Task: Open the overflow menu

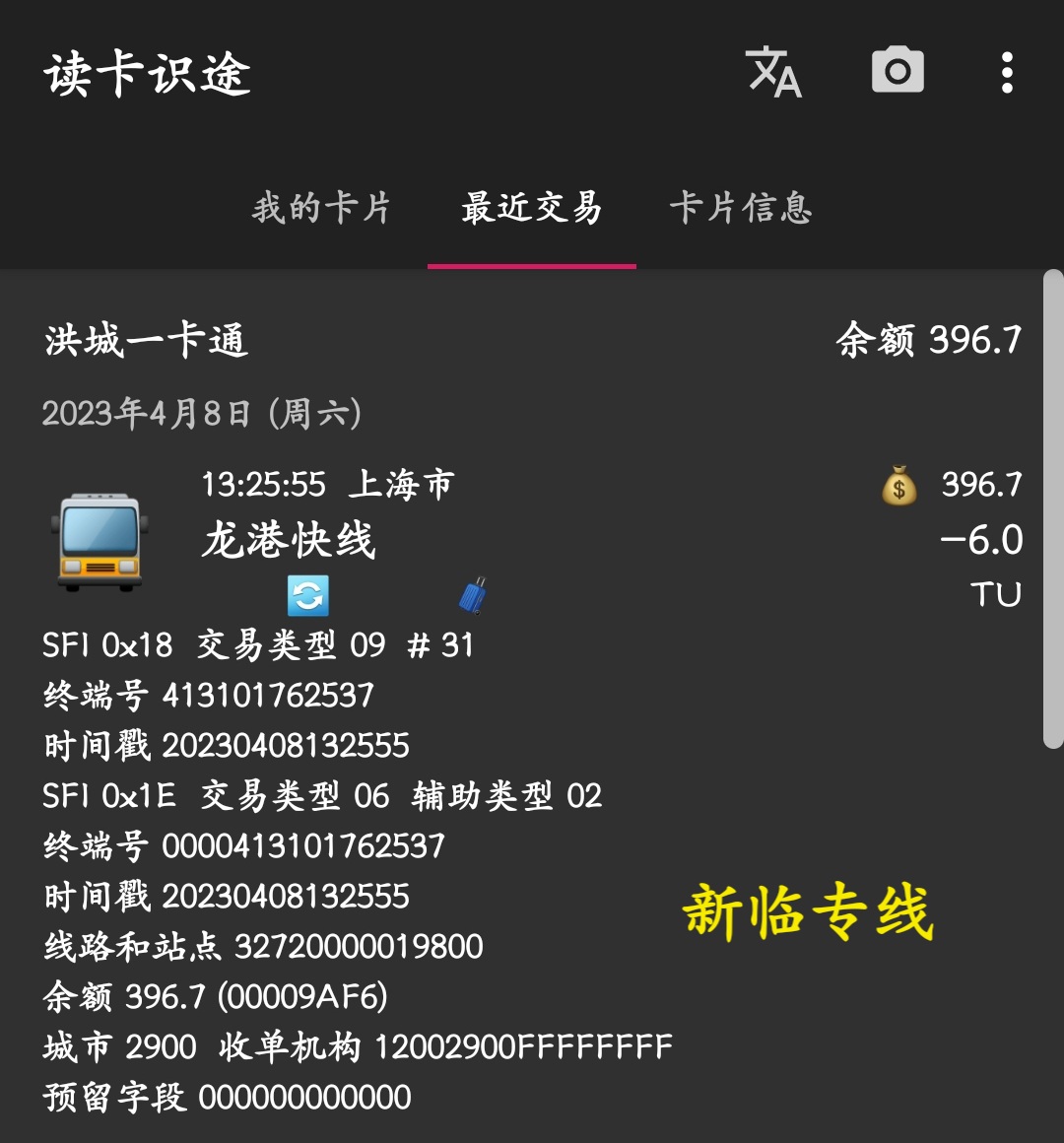Action: [x=1006, y=73]
